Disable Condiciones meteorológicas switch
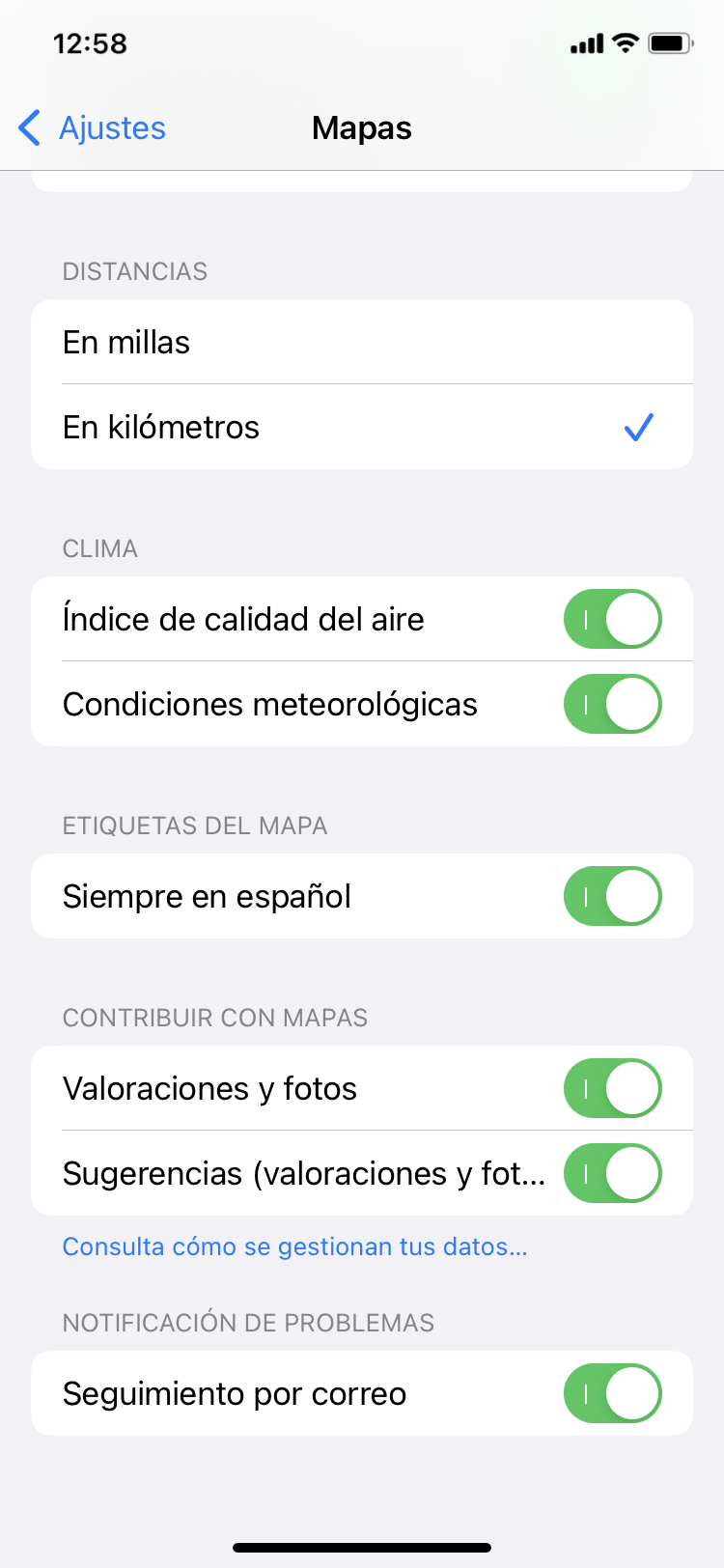This screenshot has height=1568, width=724. 612,704
